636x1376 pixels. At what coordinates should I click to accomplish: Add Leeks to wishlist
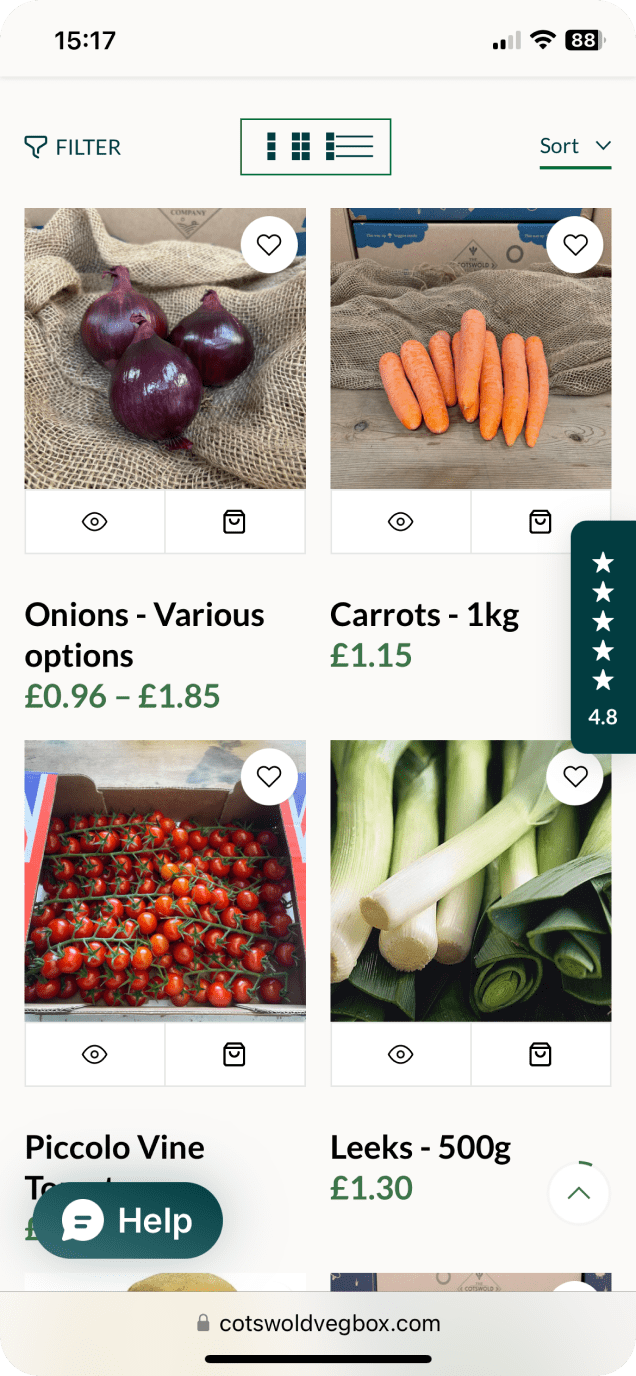575,777
